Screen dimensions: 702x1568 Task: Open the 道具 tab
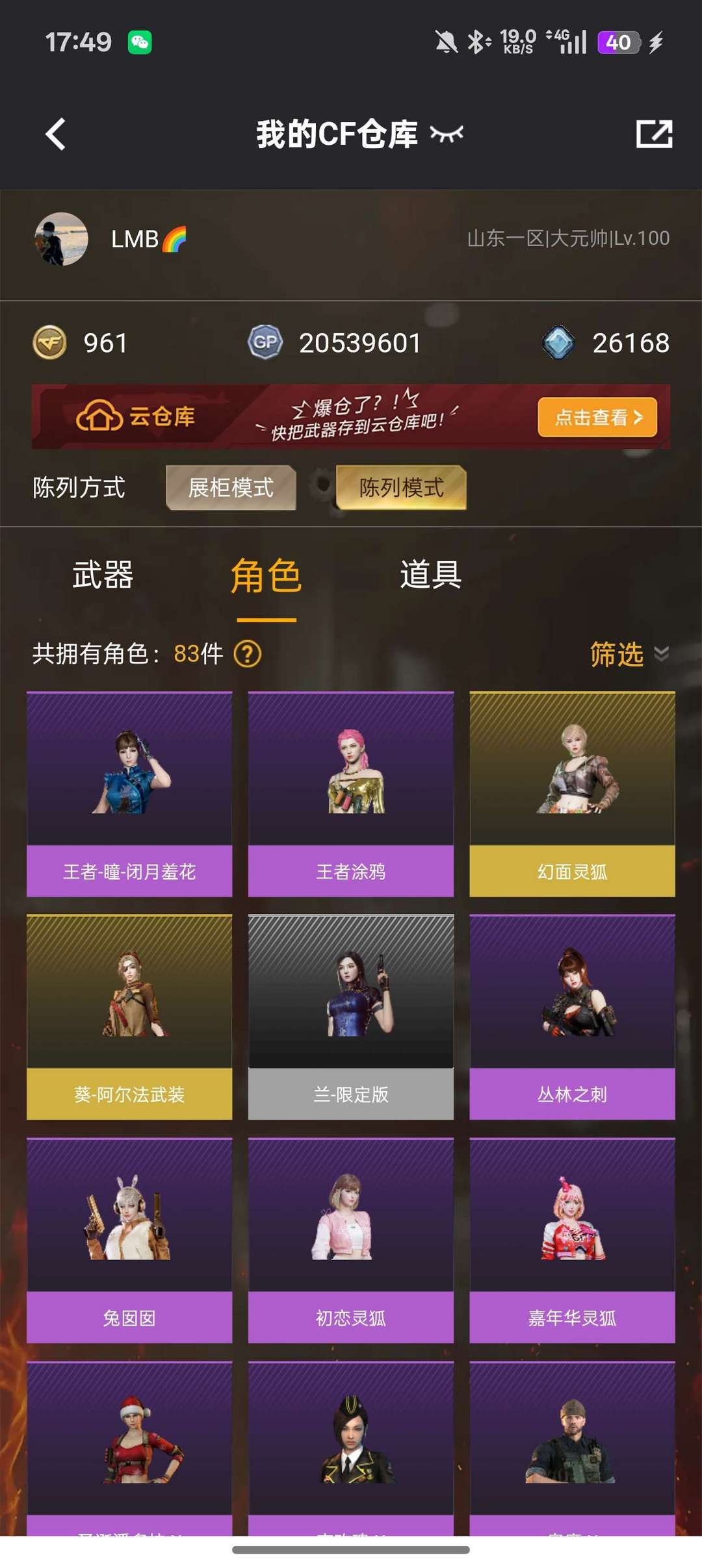(429, 576)
